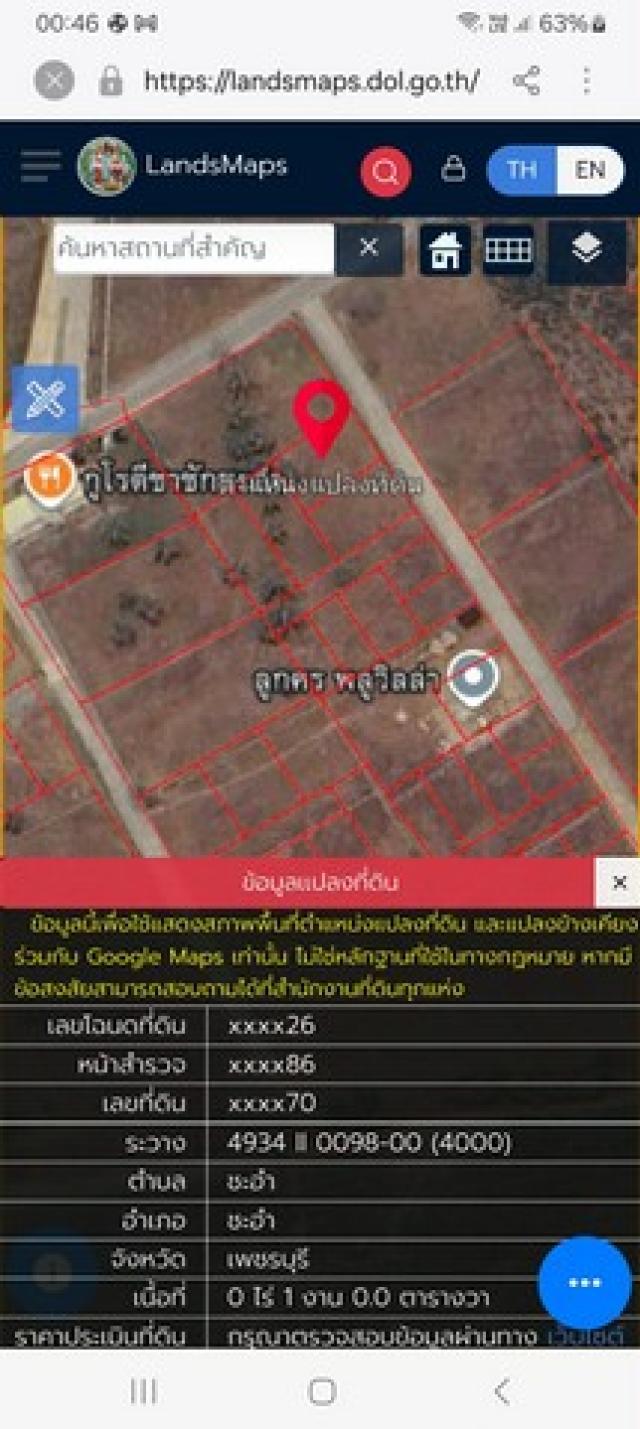Switch language to EN
This screenshot has width=640, height=1429.
coord(590,170)
